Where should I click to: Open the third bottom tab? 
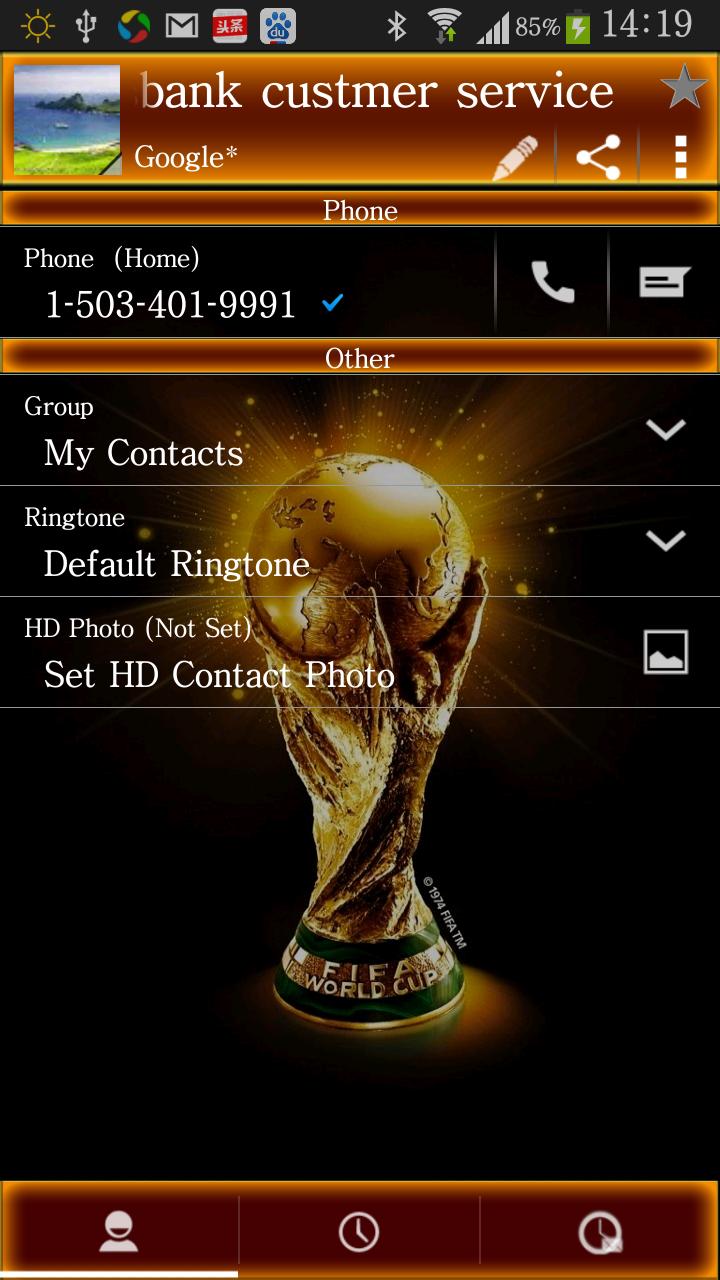[x=600, y=1231]
